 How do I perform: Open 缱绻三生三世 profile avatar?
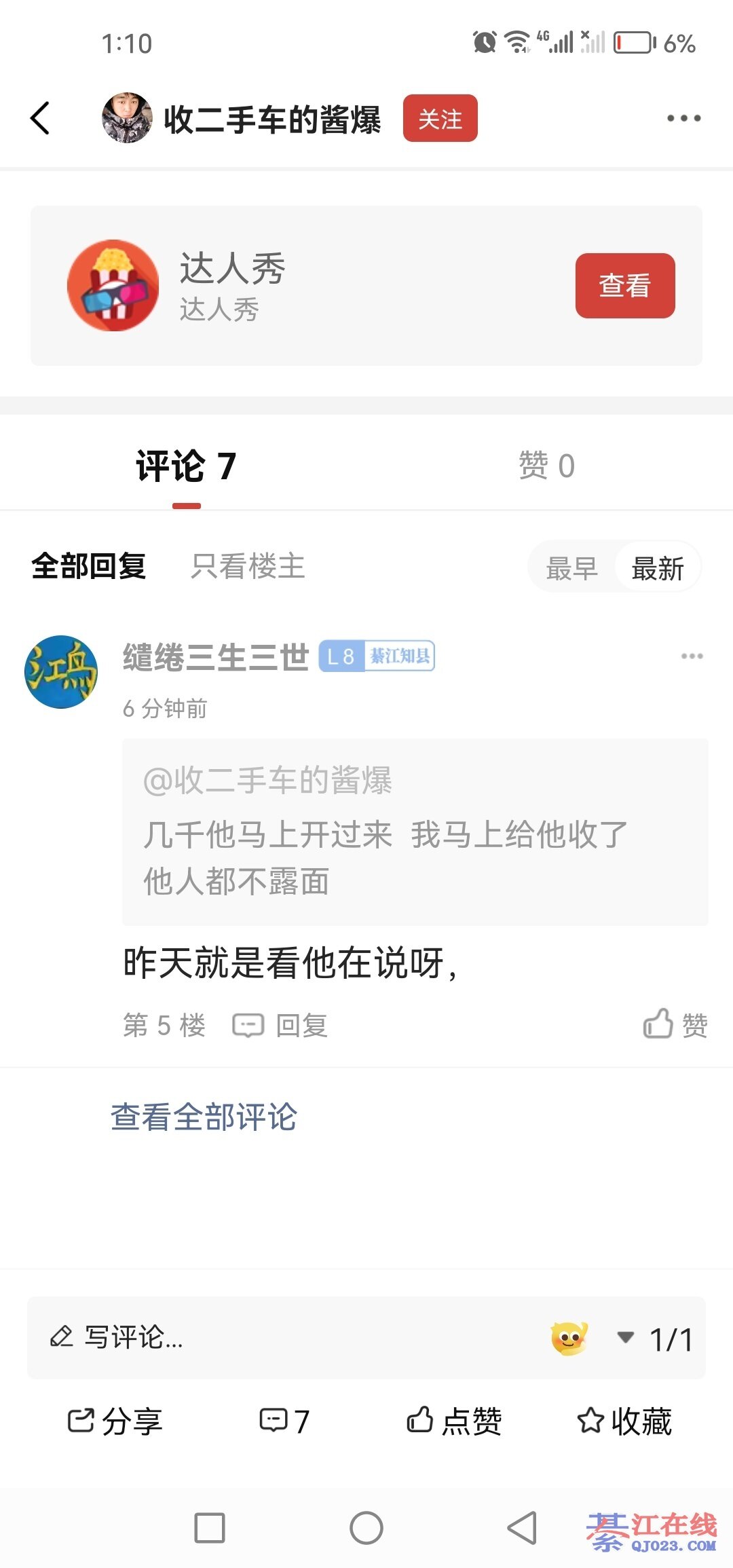61,672
